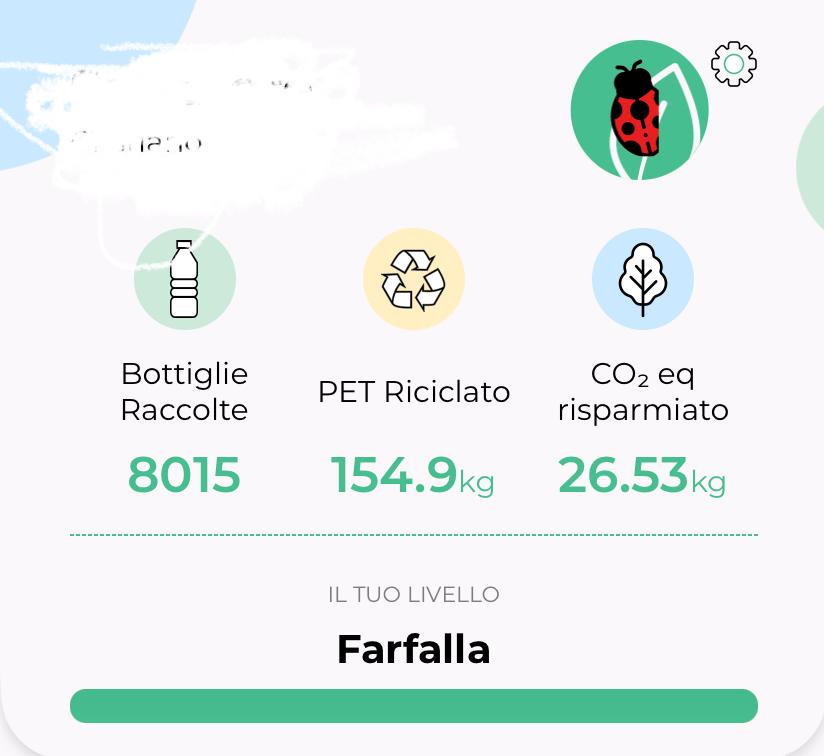The image size is (824, 756).
Task: Open settings via the gear icon
Action: (734, 65)
